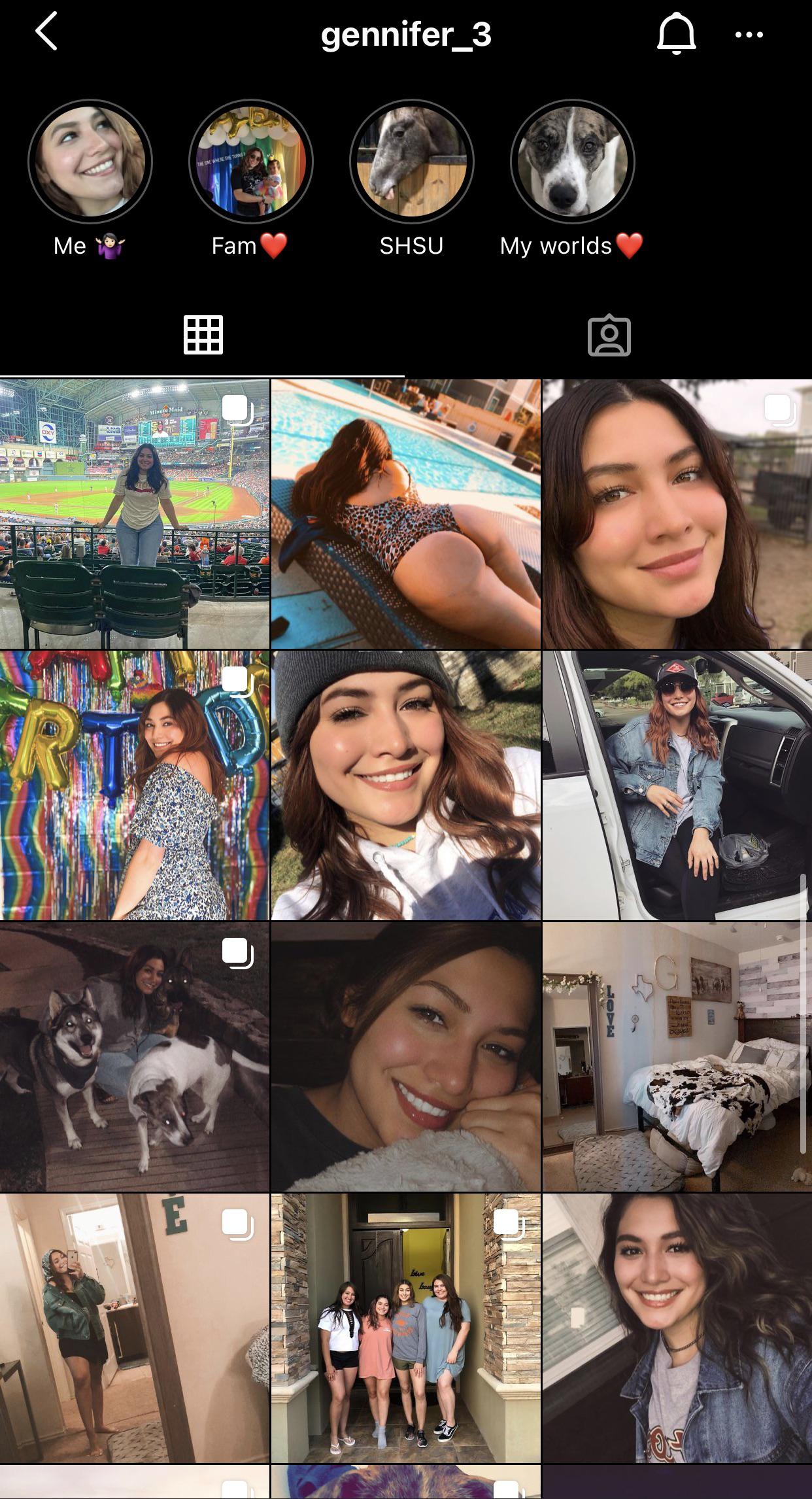
Task: Open the SHSU story highlight
Action: (412, 162)
